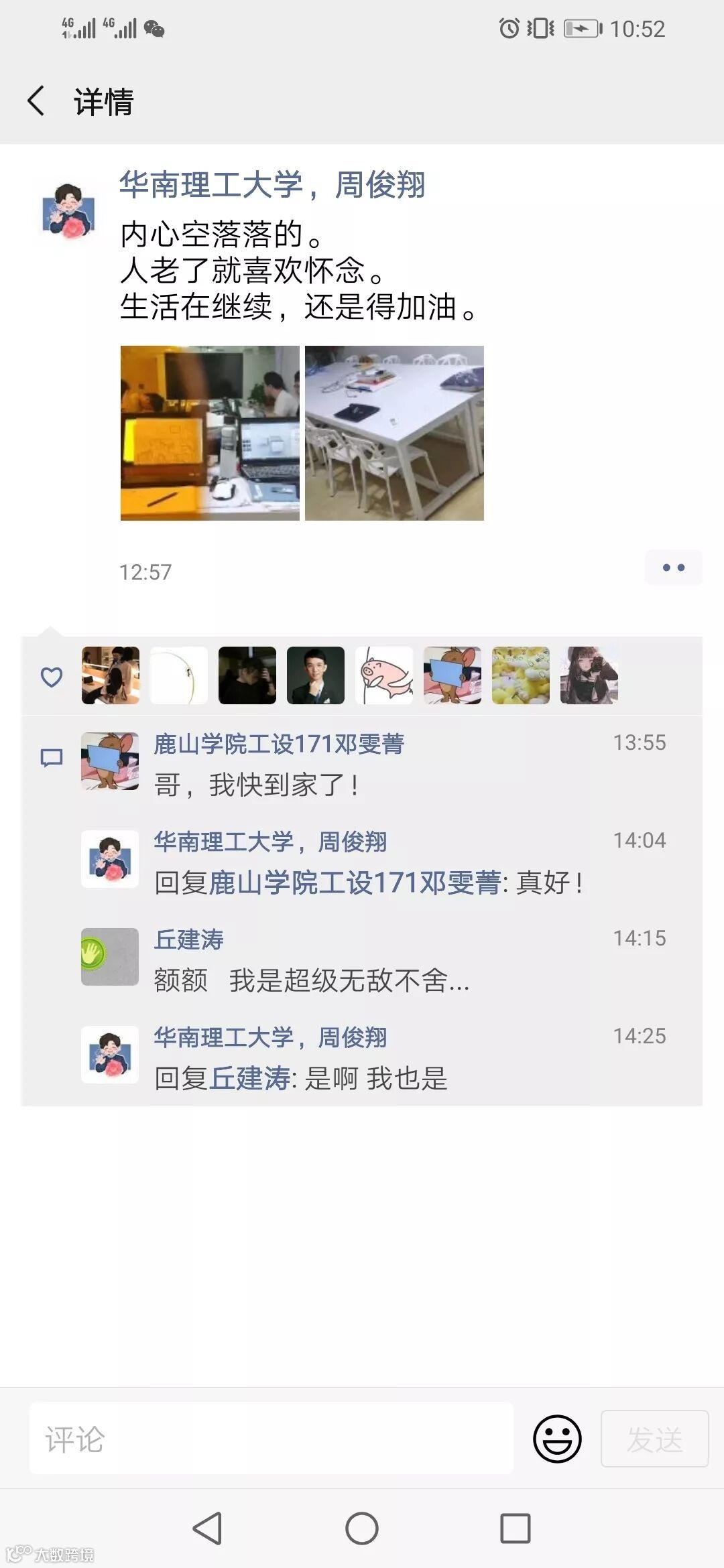
Task: Focus the 评论 comment input field
Action: click(x=271, y=1439)
